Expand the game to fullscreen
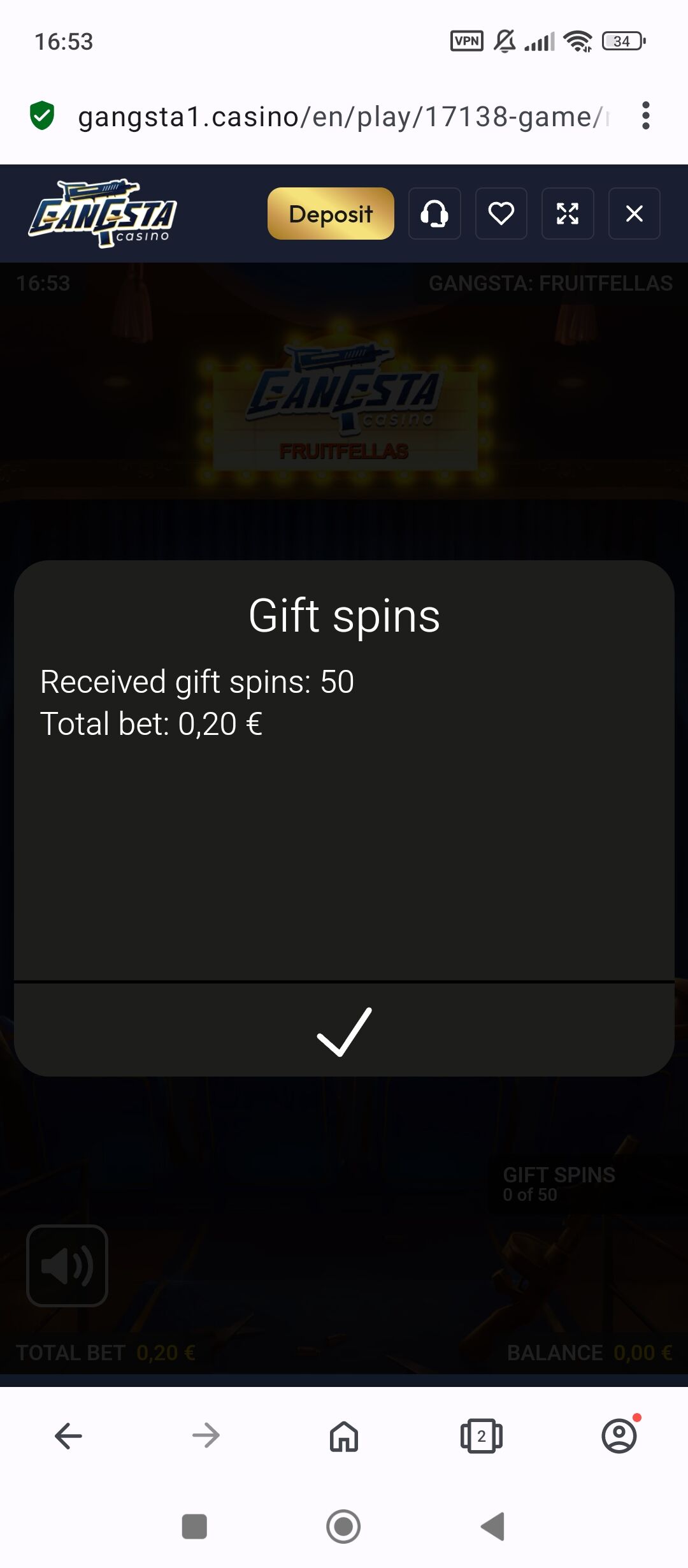Screen dimensions: 688x1568 coord(568,214)
